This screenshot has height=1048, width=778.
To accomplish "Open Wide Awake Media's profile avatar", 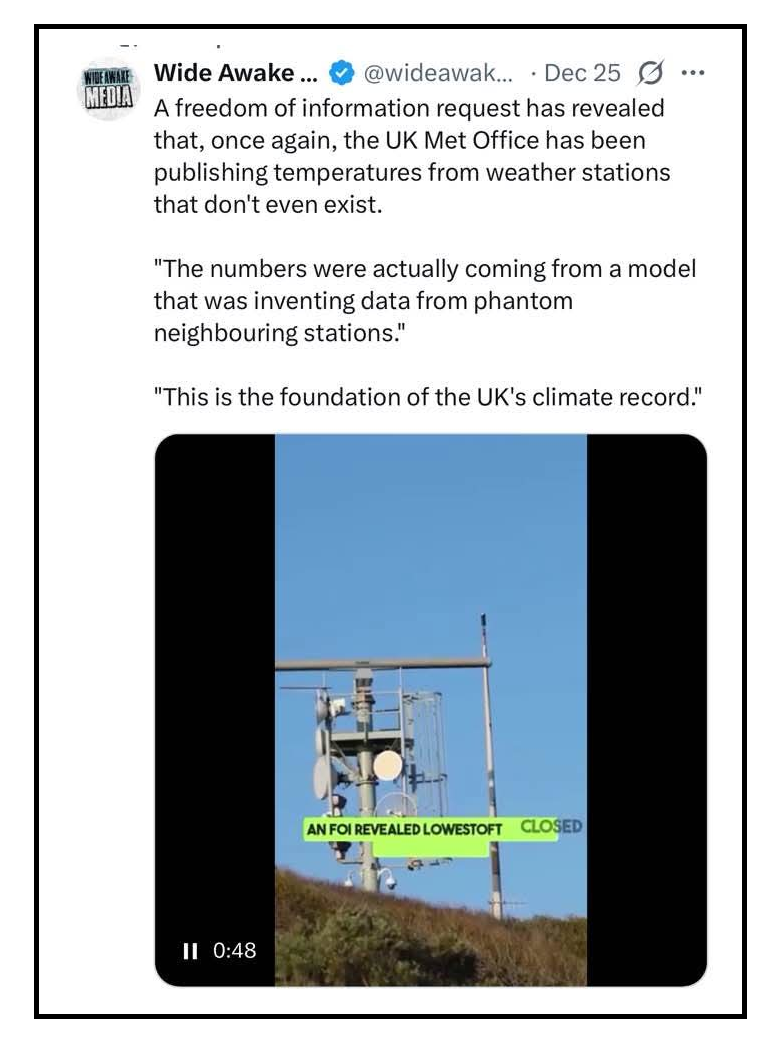I will pyautogui.click(x=107, y=90).
